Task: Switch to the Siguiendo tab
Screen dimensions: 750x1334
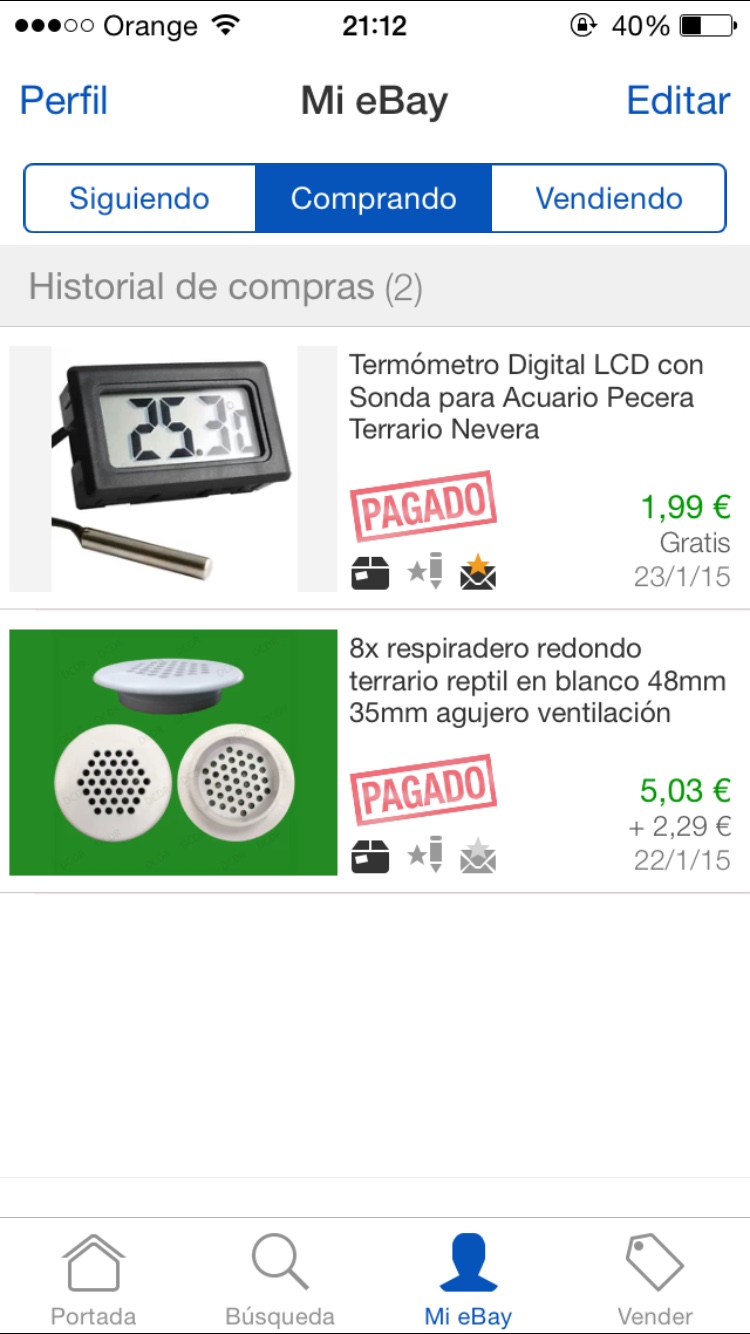Action: click(139, 198)
